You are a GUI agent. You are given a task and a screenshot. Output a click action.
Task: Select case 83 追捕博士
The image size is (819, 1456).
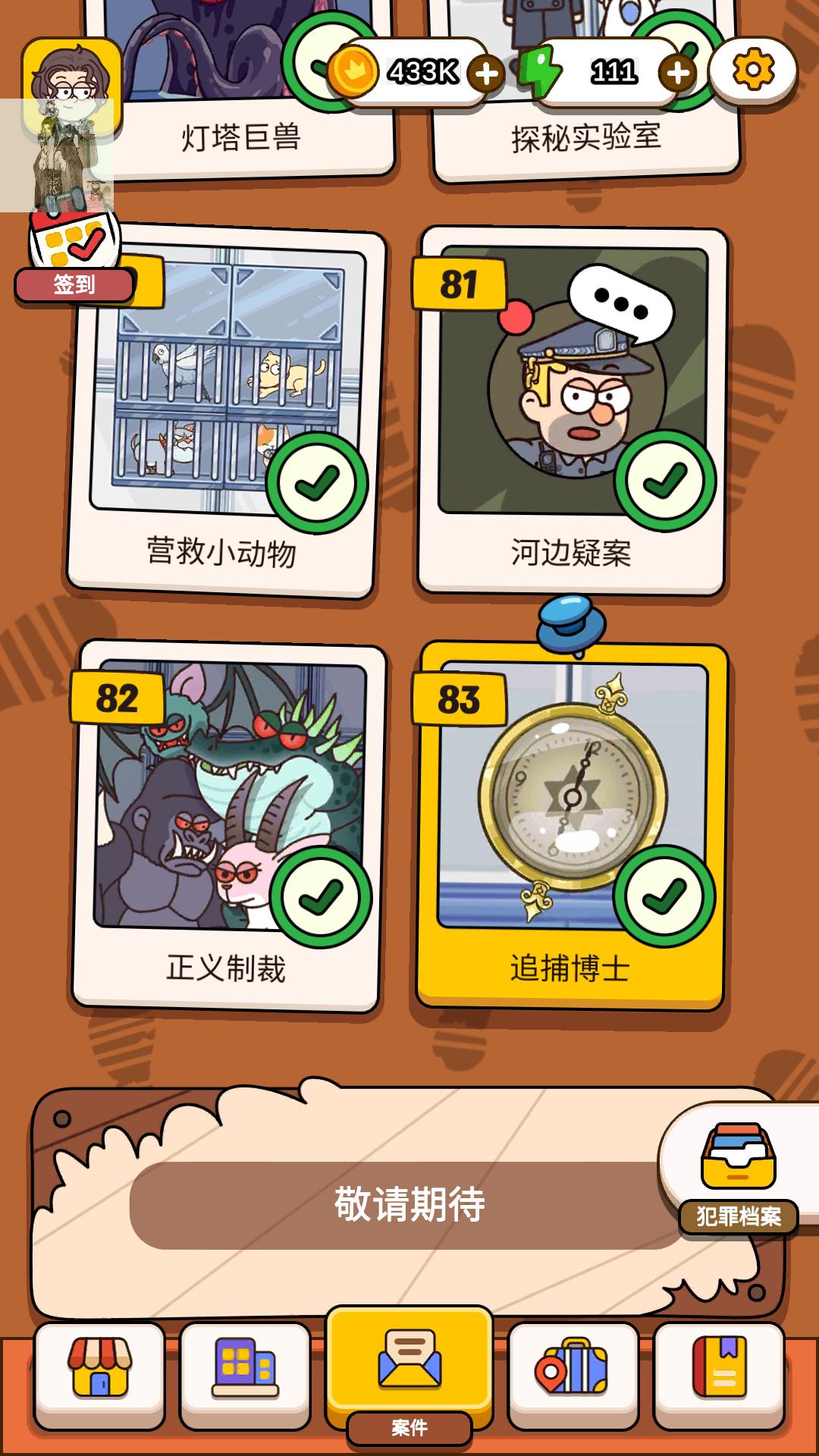point(570,827)
